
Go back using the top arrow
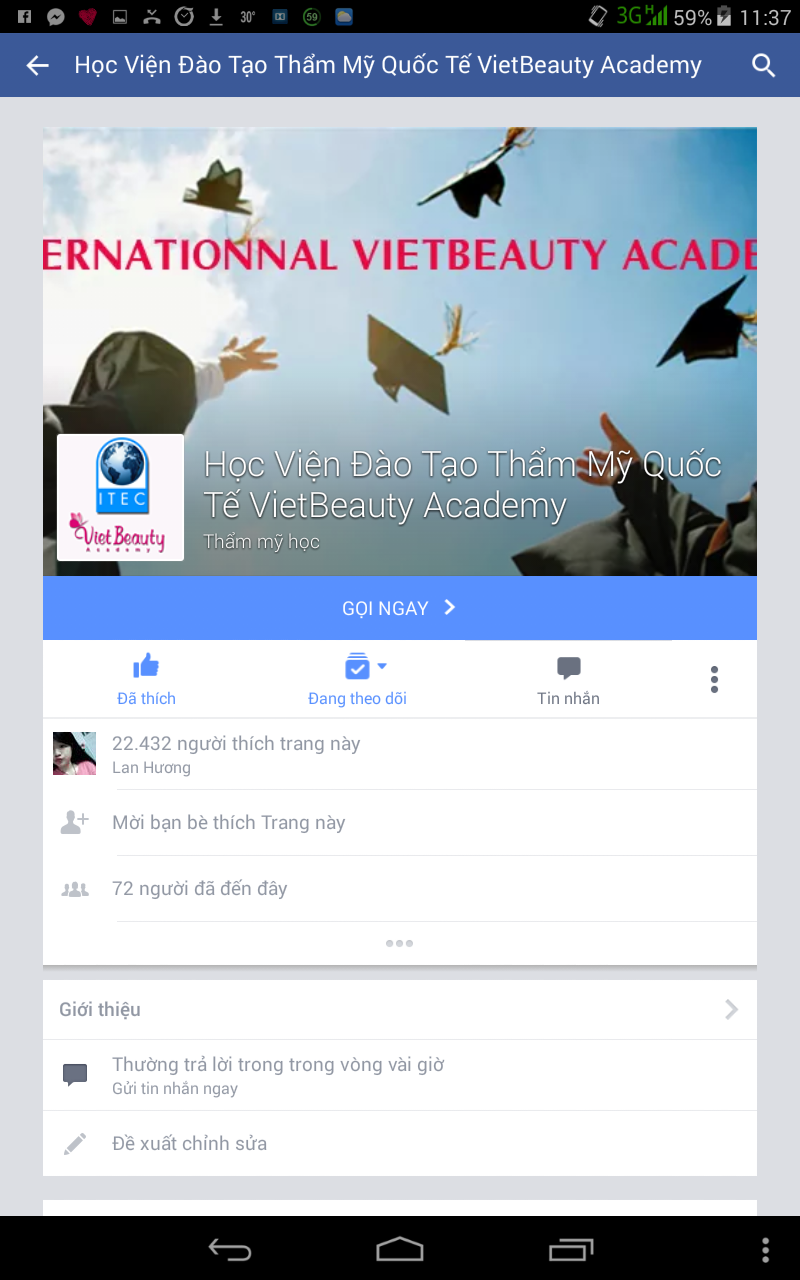point(37,66)
